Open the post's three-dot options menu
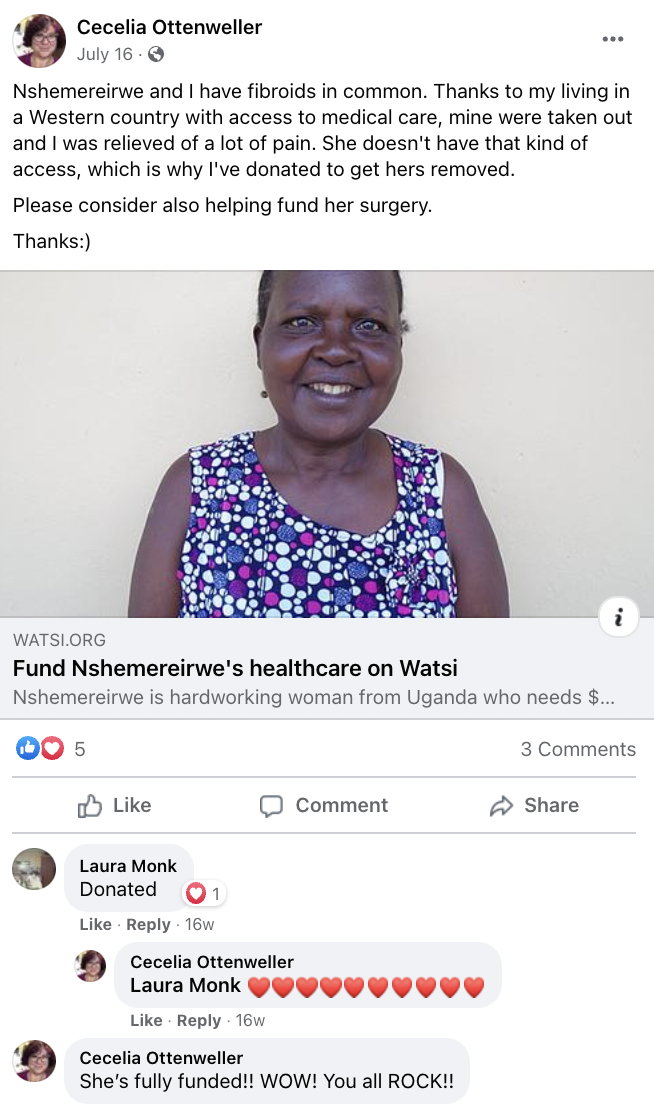Screen dimensions: 654x1109 point(612,39)
